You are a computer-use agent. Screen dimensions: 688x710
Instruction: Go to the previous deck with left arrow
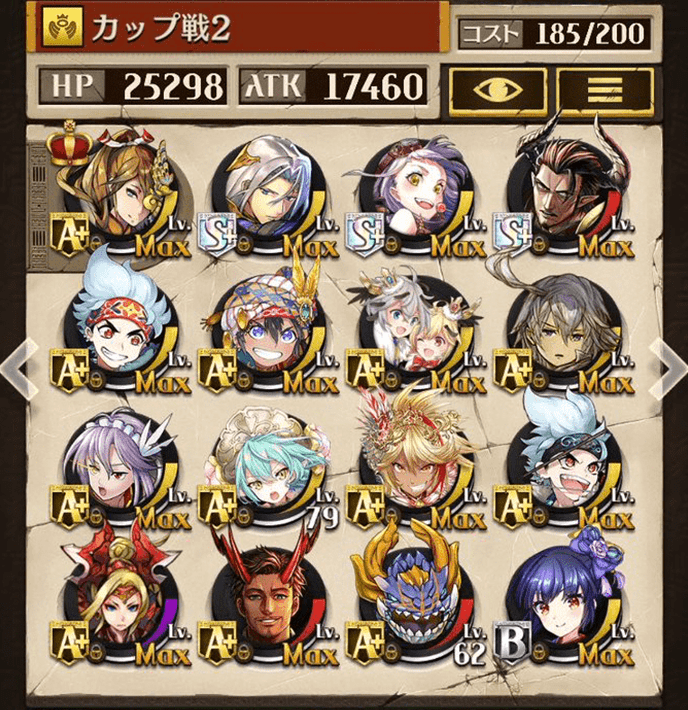click(x=18, y=366)
